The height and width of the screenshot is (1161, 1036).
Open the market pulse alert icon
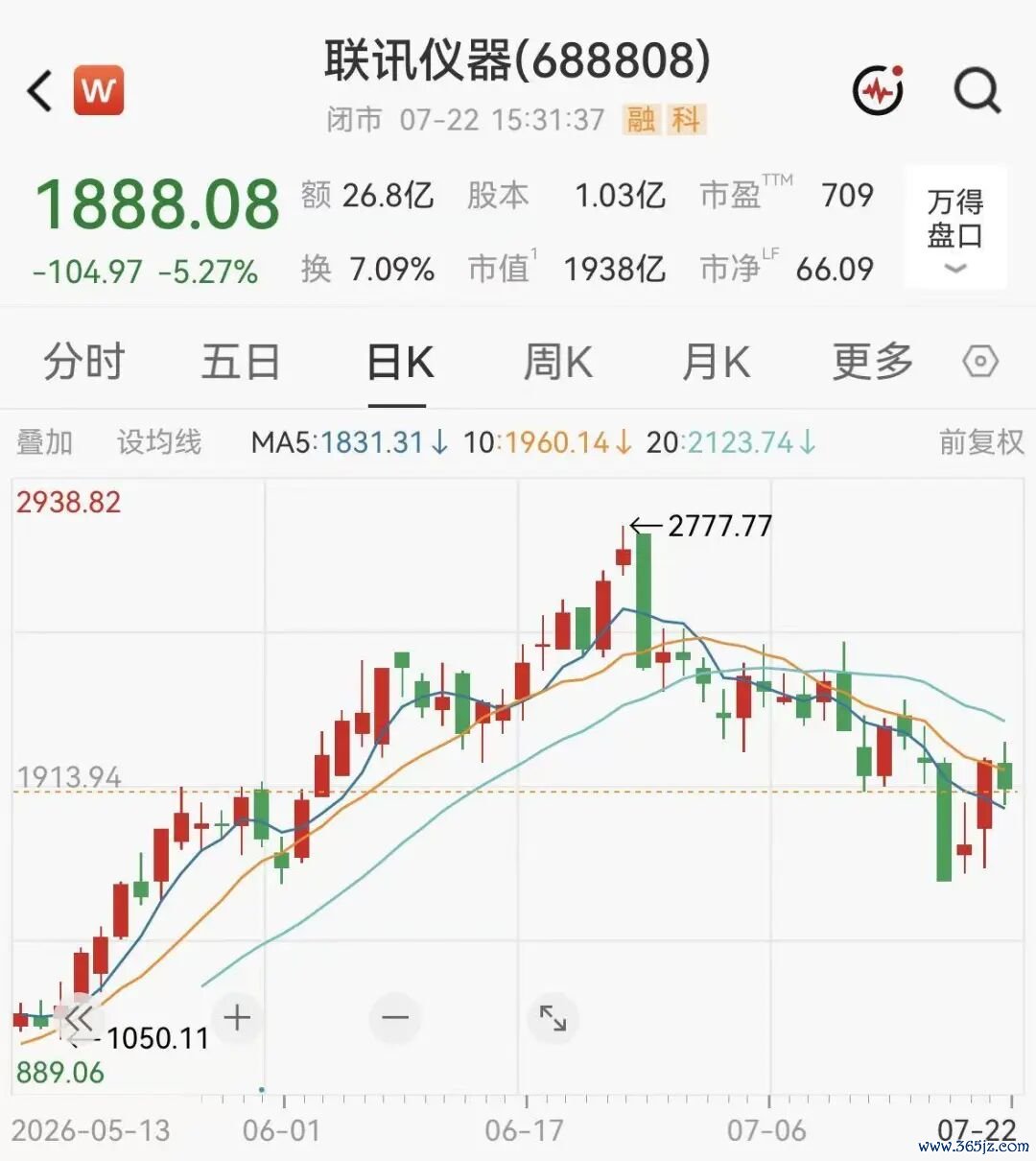(879, 90)
